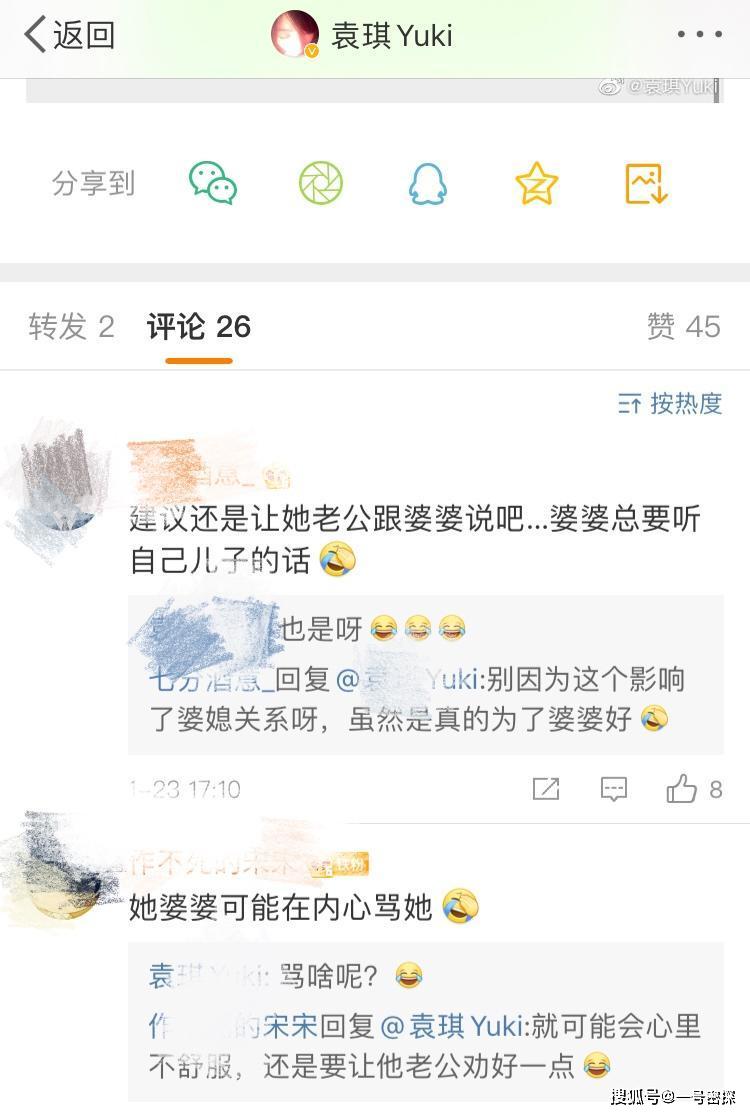Reply to the comment about 老公跟婆婆说
The image size is (750, 1114).
coord(614,789)
